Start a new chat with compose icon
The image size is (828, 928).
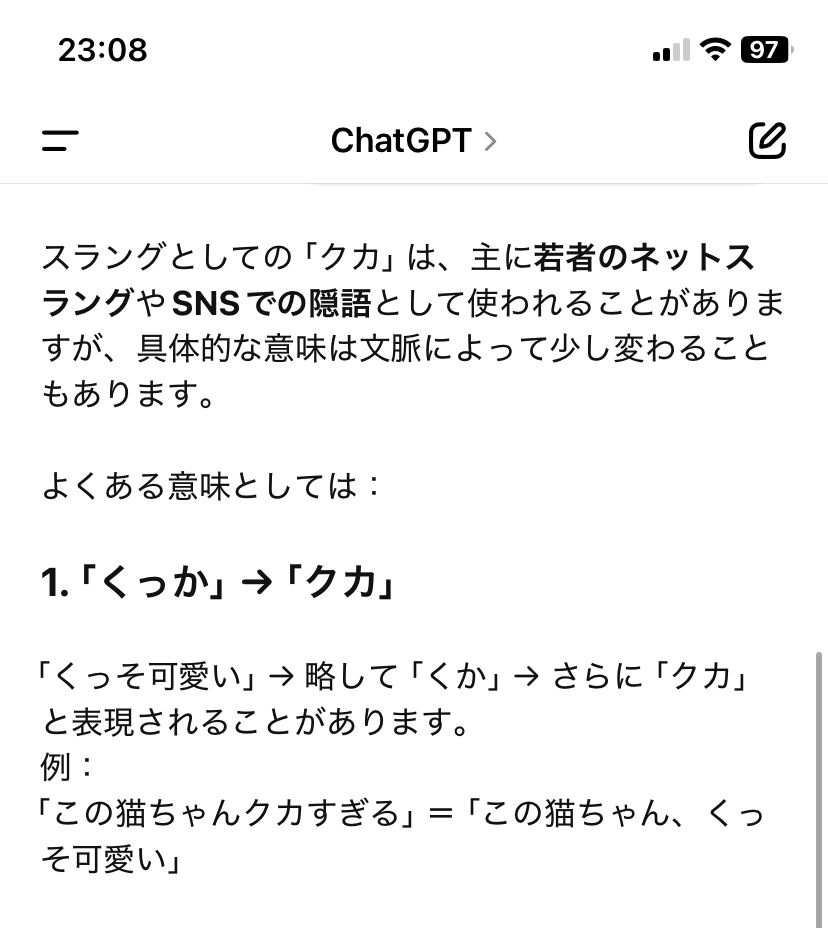pos(767,140)
